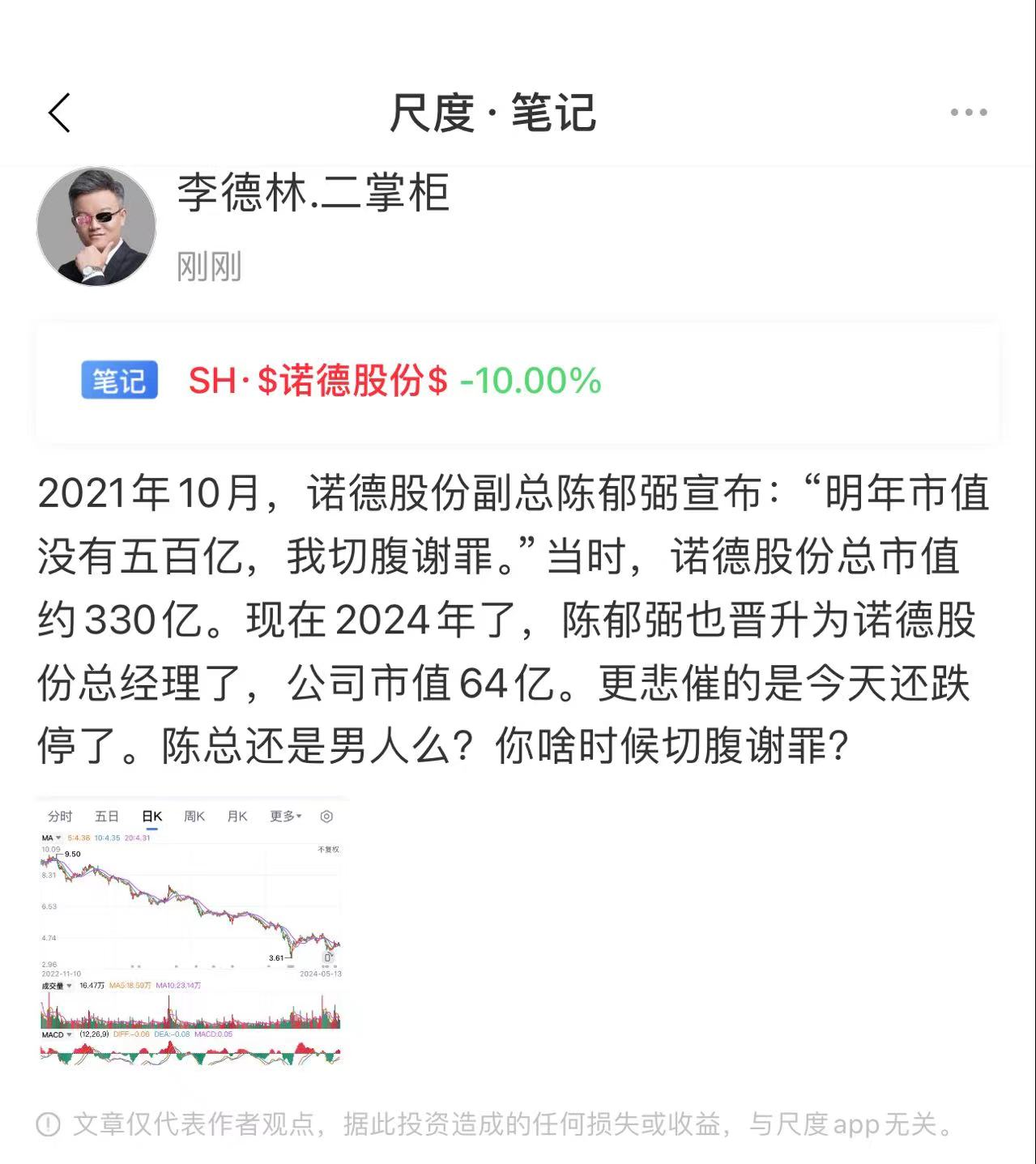Open 李德林.二掌柜's profile avatar

coord(96,227)
